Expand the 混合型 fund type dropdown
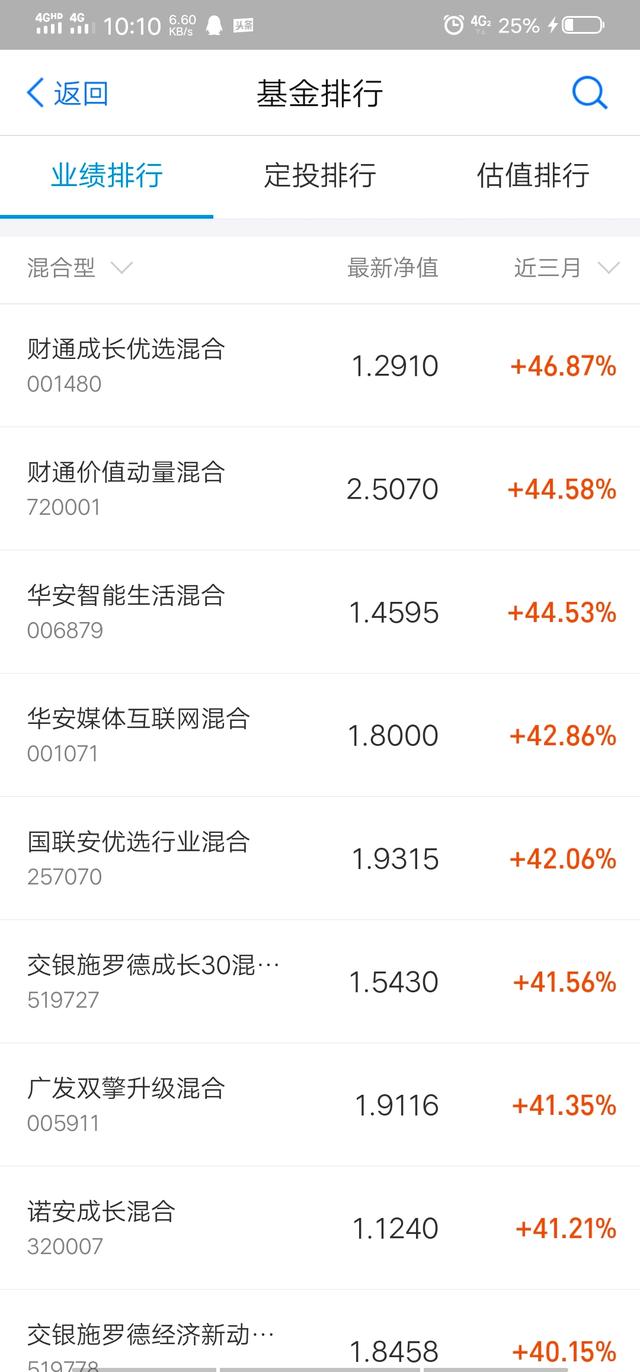Screen dimensions: 640x1372 80,268
